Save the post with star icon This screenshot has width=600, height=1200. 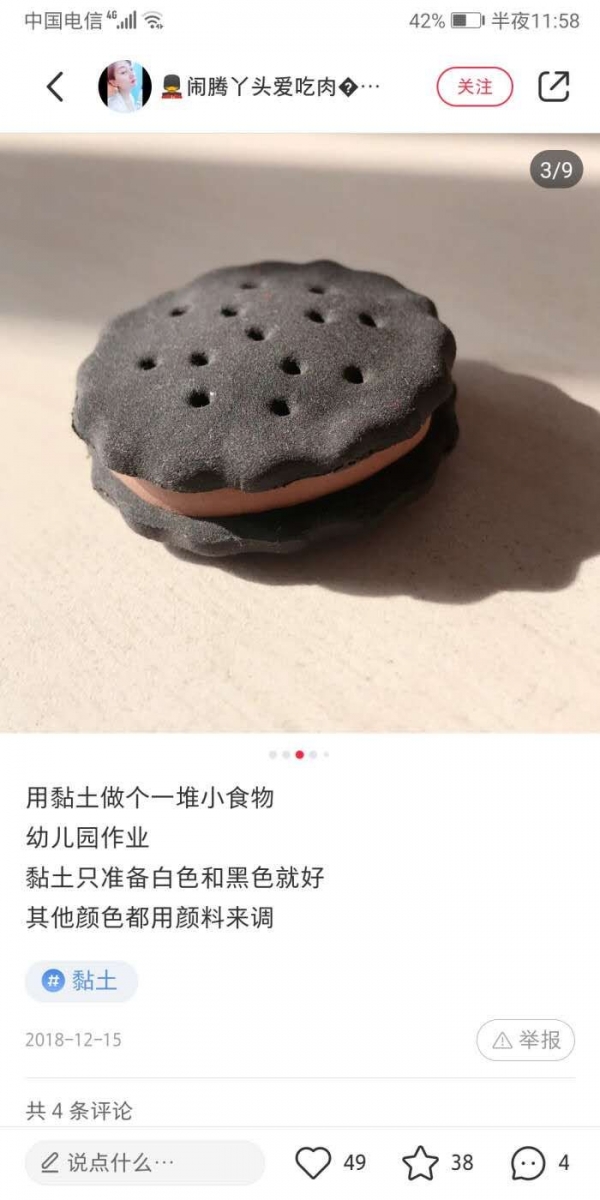click(420, 1163)
